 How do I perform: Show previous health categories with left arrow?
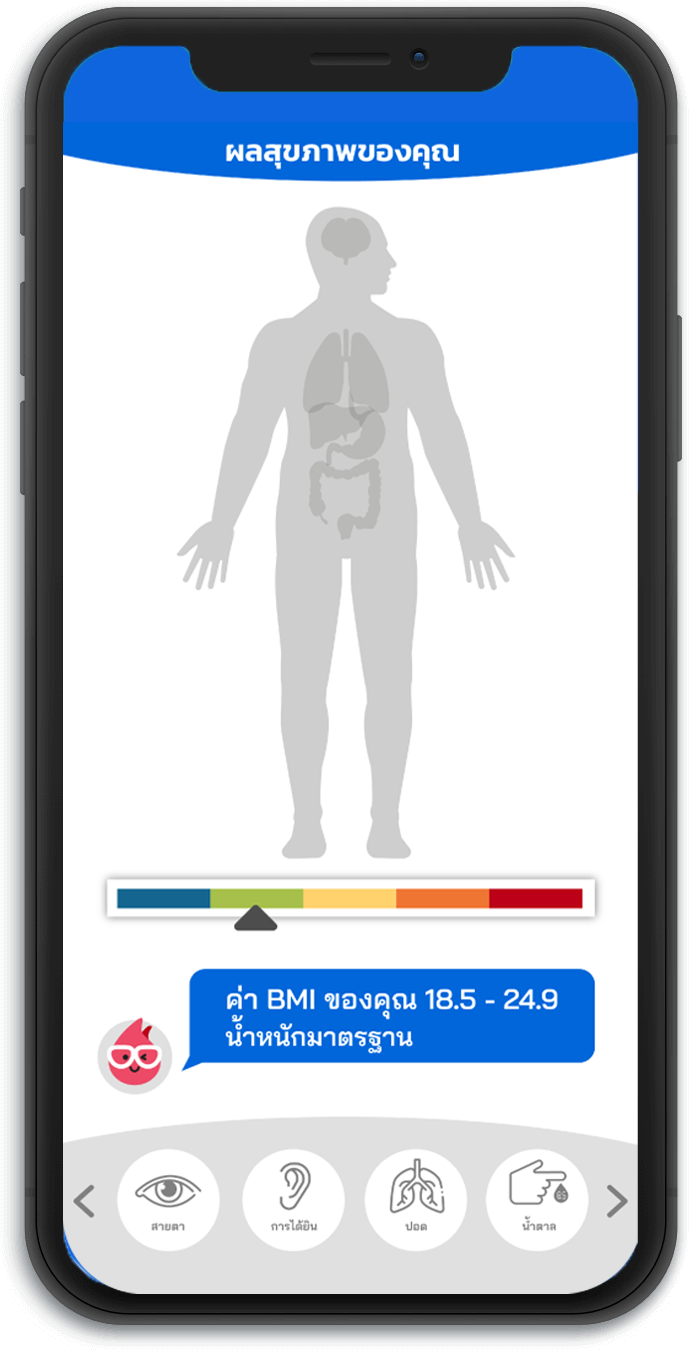coord(85,1201)
